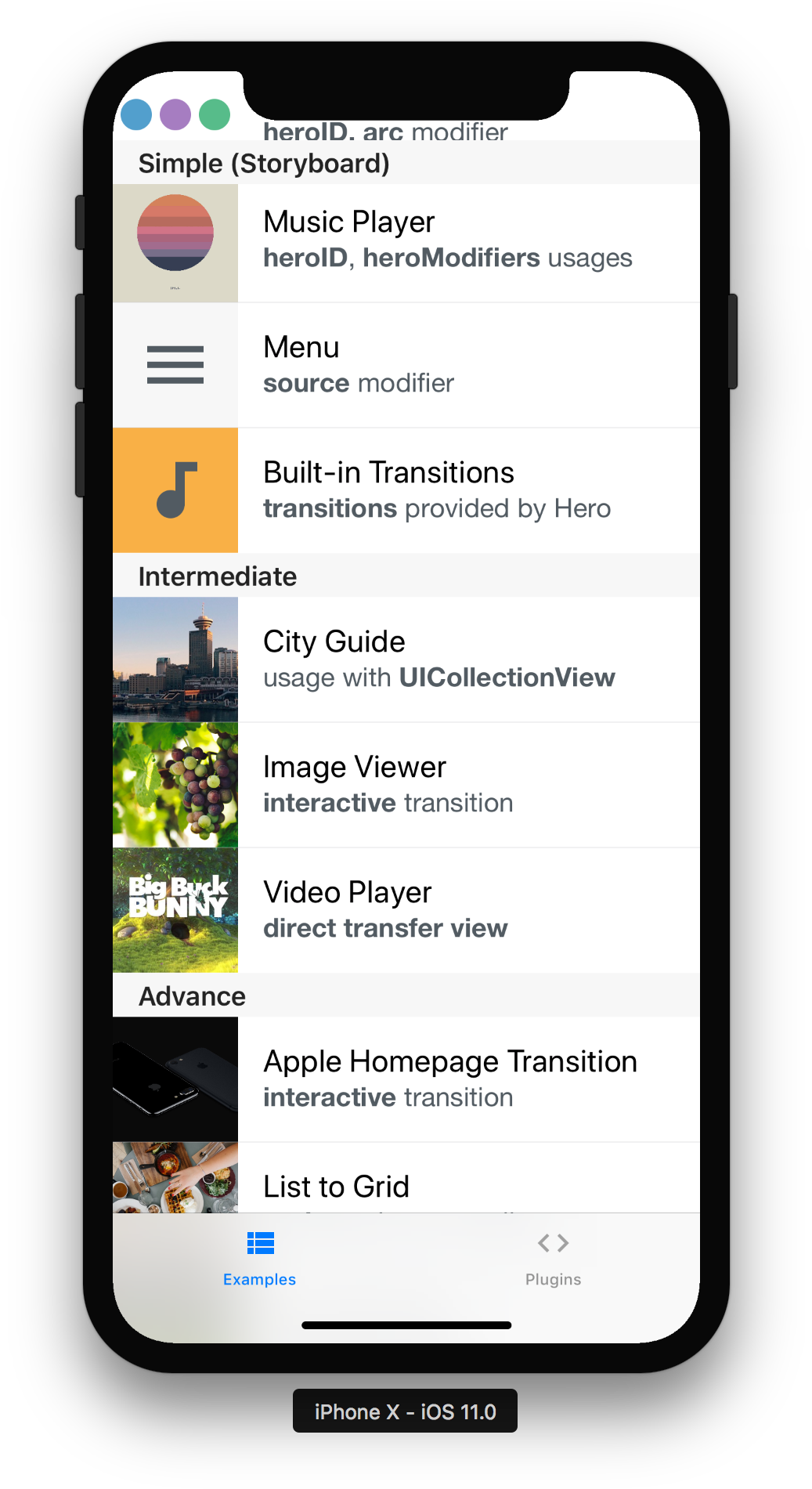Image resolution: width=812 pixels, height=1489 pixels.
Task: Switch to the Plugins tab
Action: click(553, 1258)
